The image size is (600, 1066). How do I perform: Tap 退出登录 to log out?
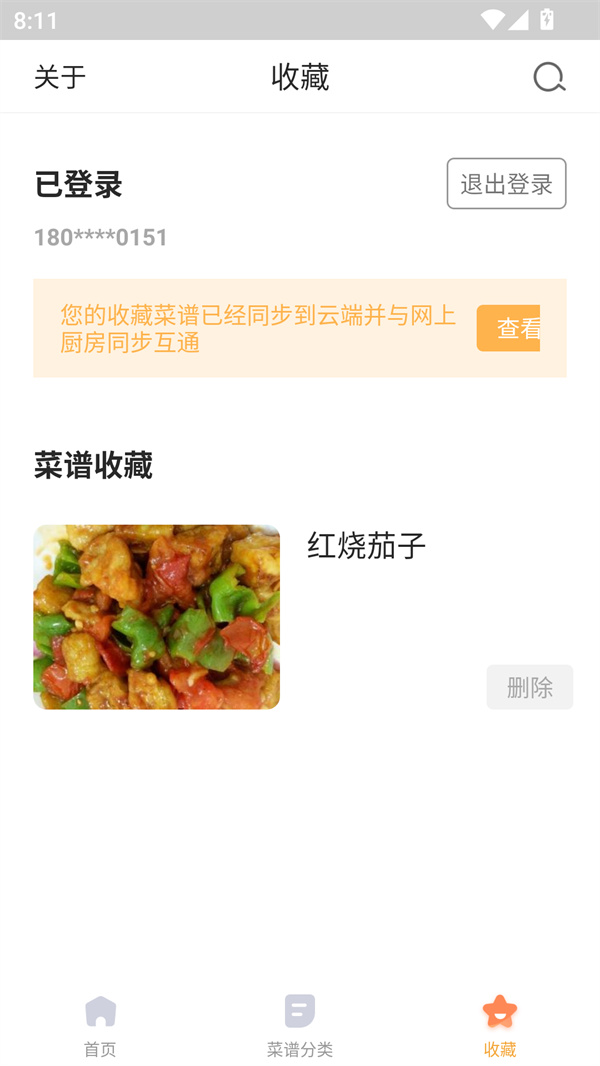(506, 184)
